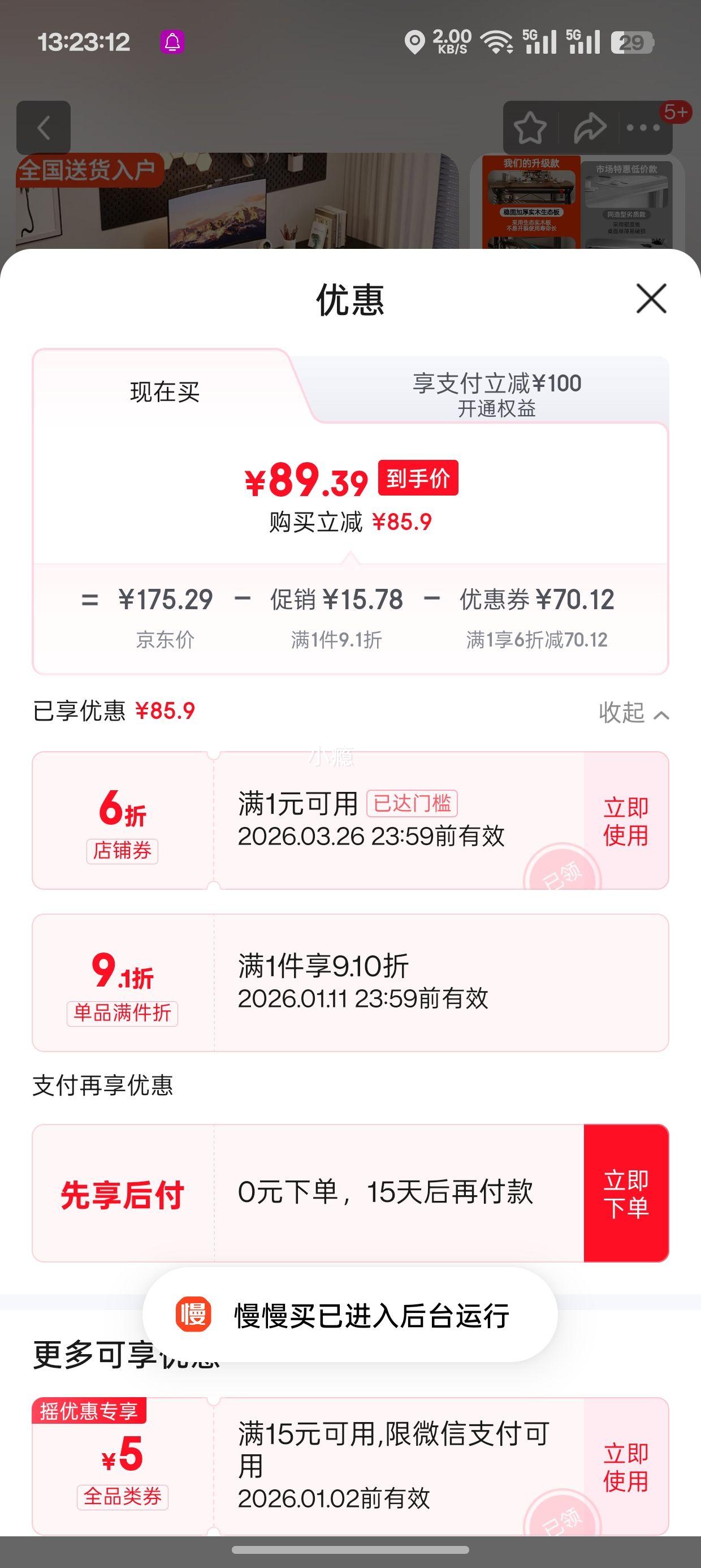Favorite the product using the star icon

(x=530, y=128)
